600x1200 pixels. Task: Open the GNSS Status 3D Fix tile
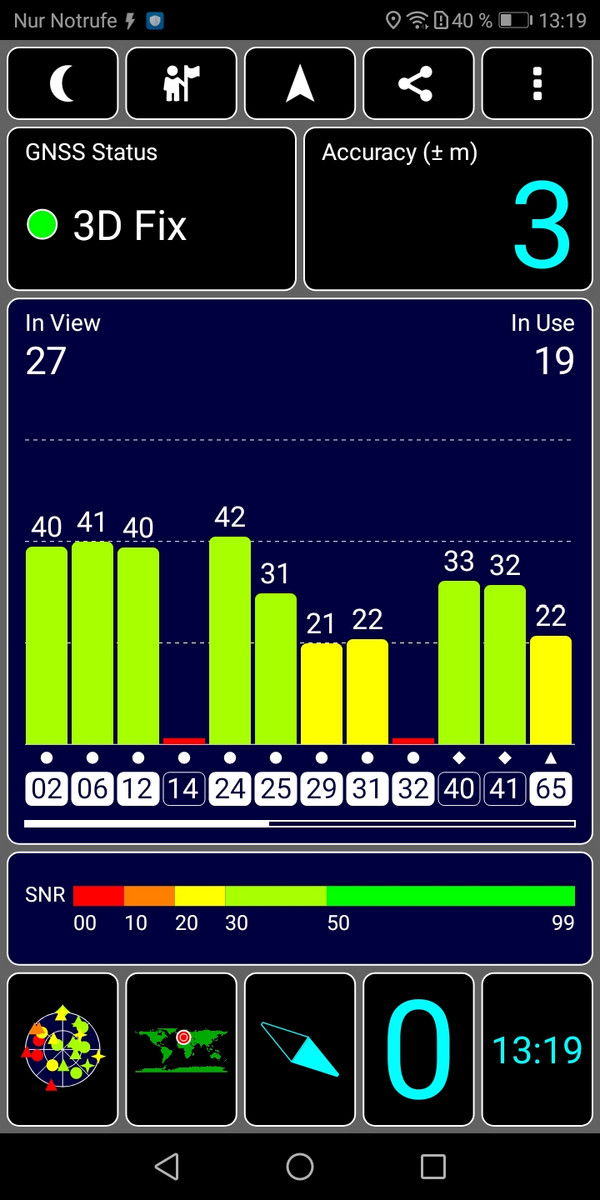(152, 208)
